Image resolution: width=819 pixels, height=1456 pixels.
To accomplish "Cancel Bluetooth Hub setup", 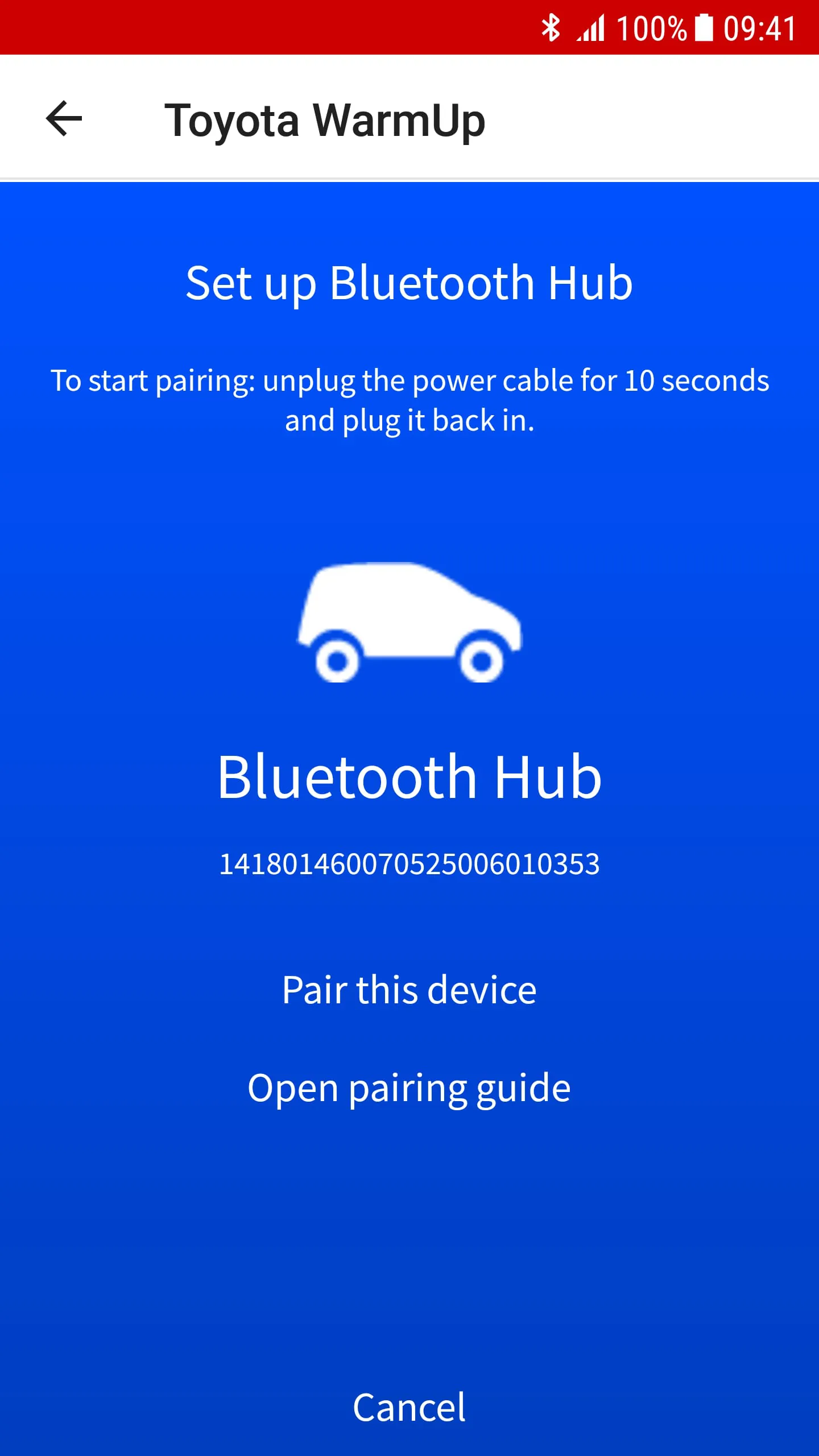I will point(409,1408).
